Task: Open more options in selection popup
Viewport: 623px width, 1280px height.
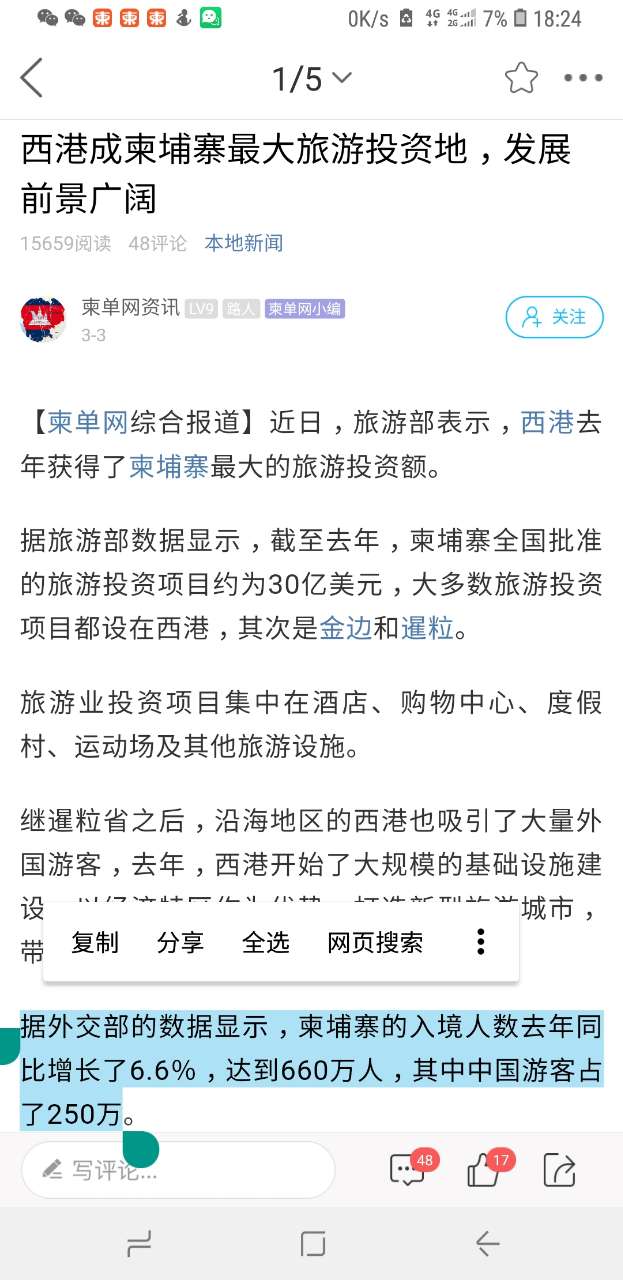Action: coord(481,942)
